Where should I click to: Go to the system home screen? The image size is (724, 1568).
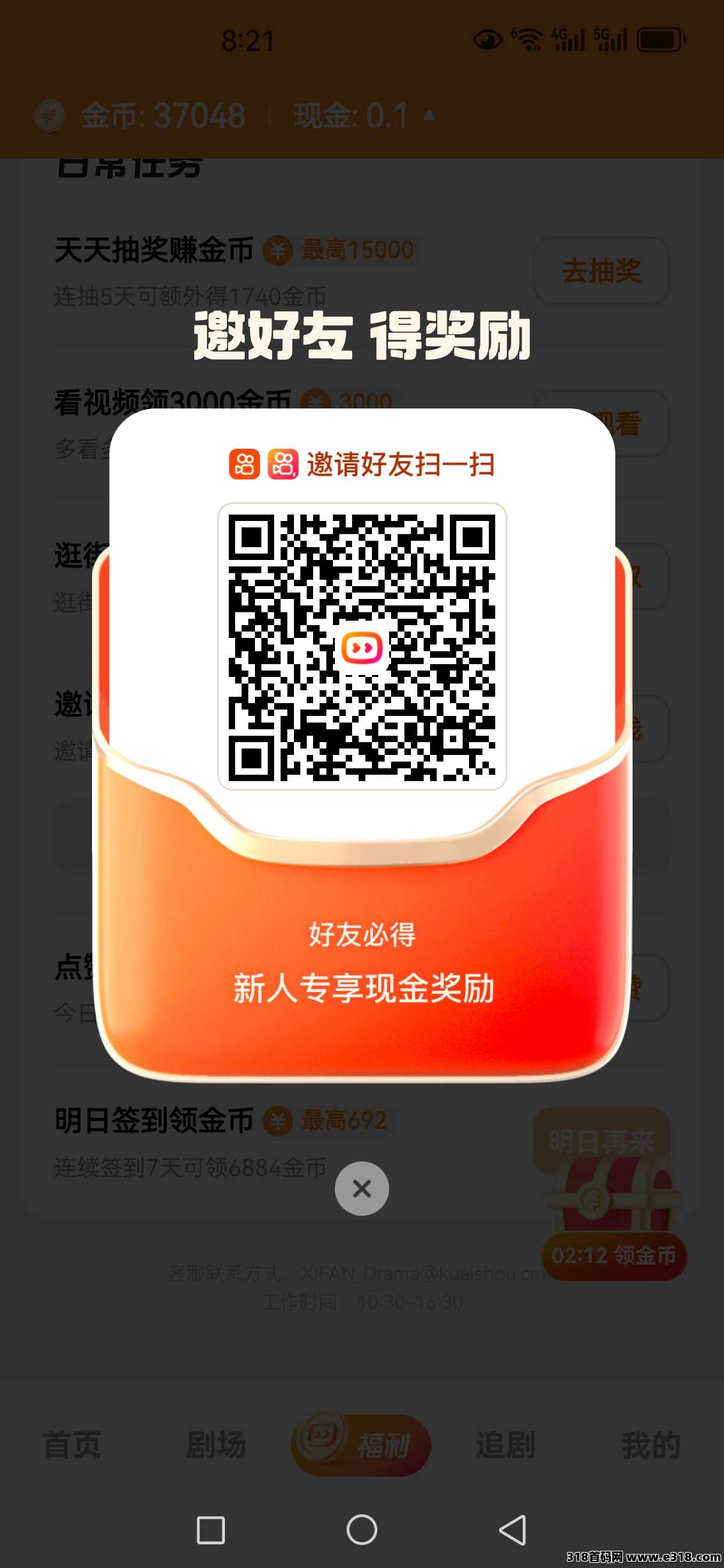362,1530
